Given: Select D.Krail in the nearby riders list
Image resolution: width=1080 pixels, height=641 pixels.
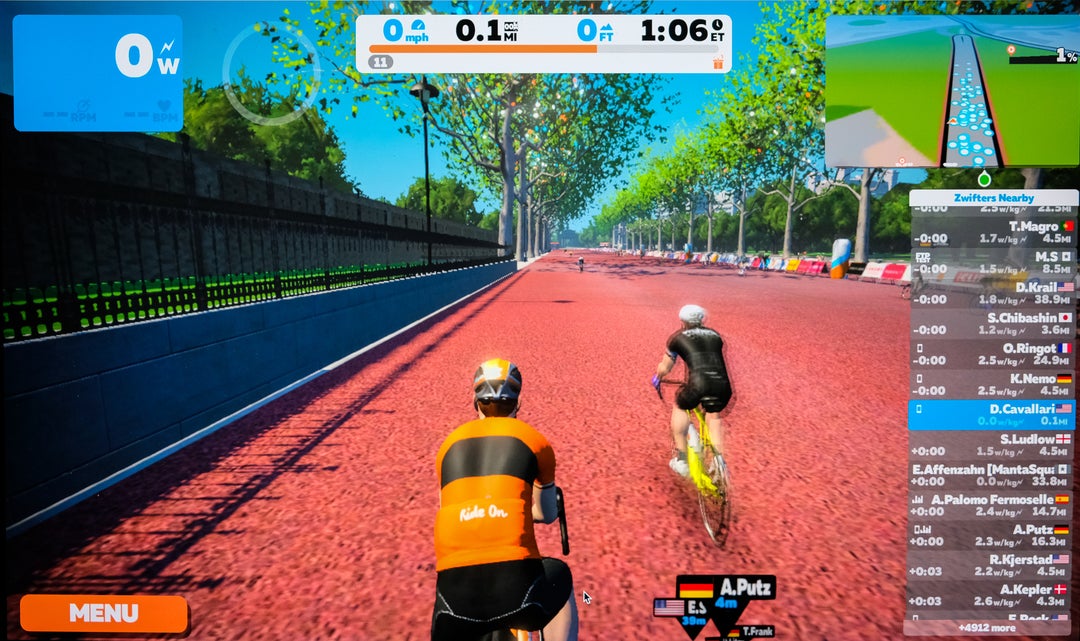Looking at the screenshot, I should pyautogui.click(x=992, y=293).
